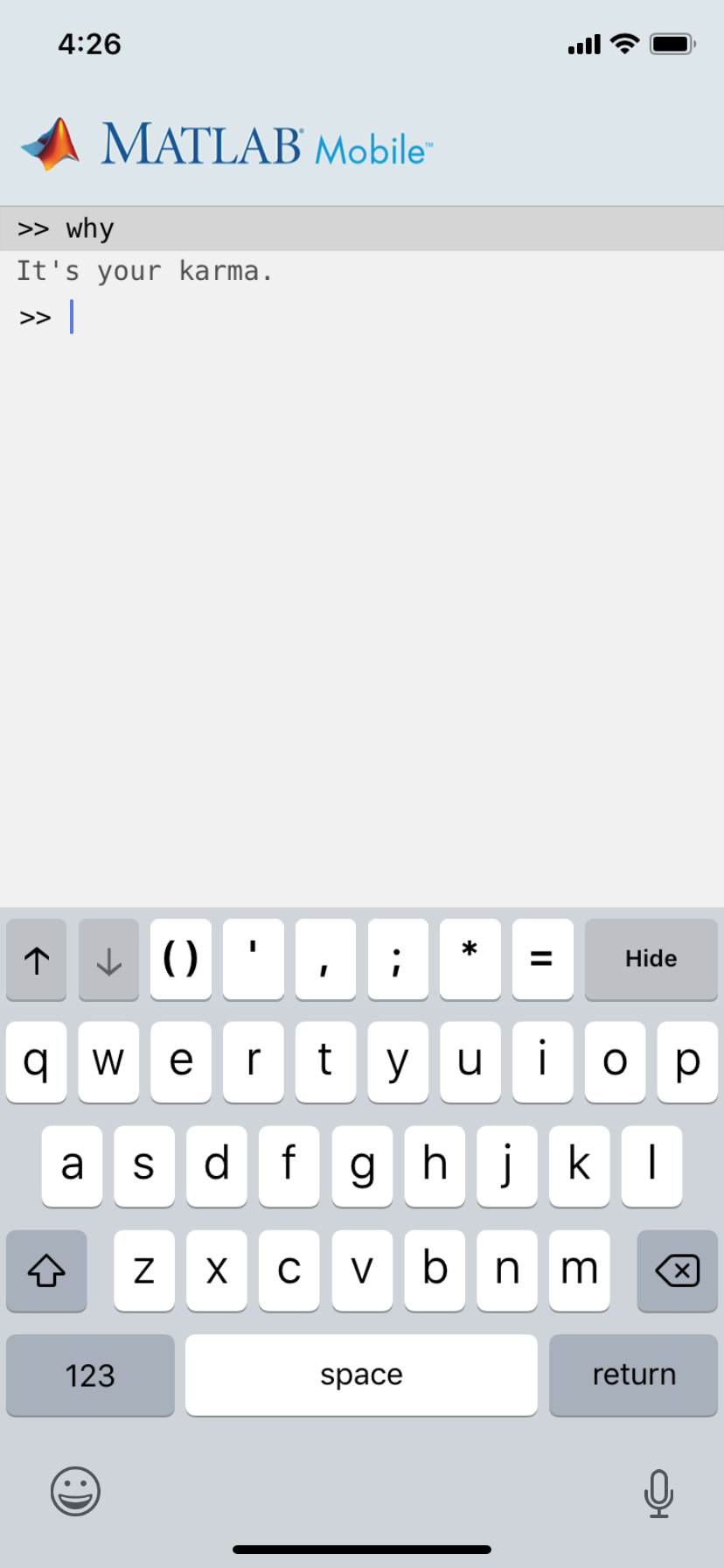
Task: Delete a character with backspace
Action: [x=677, y=1270]
